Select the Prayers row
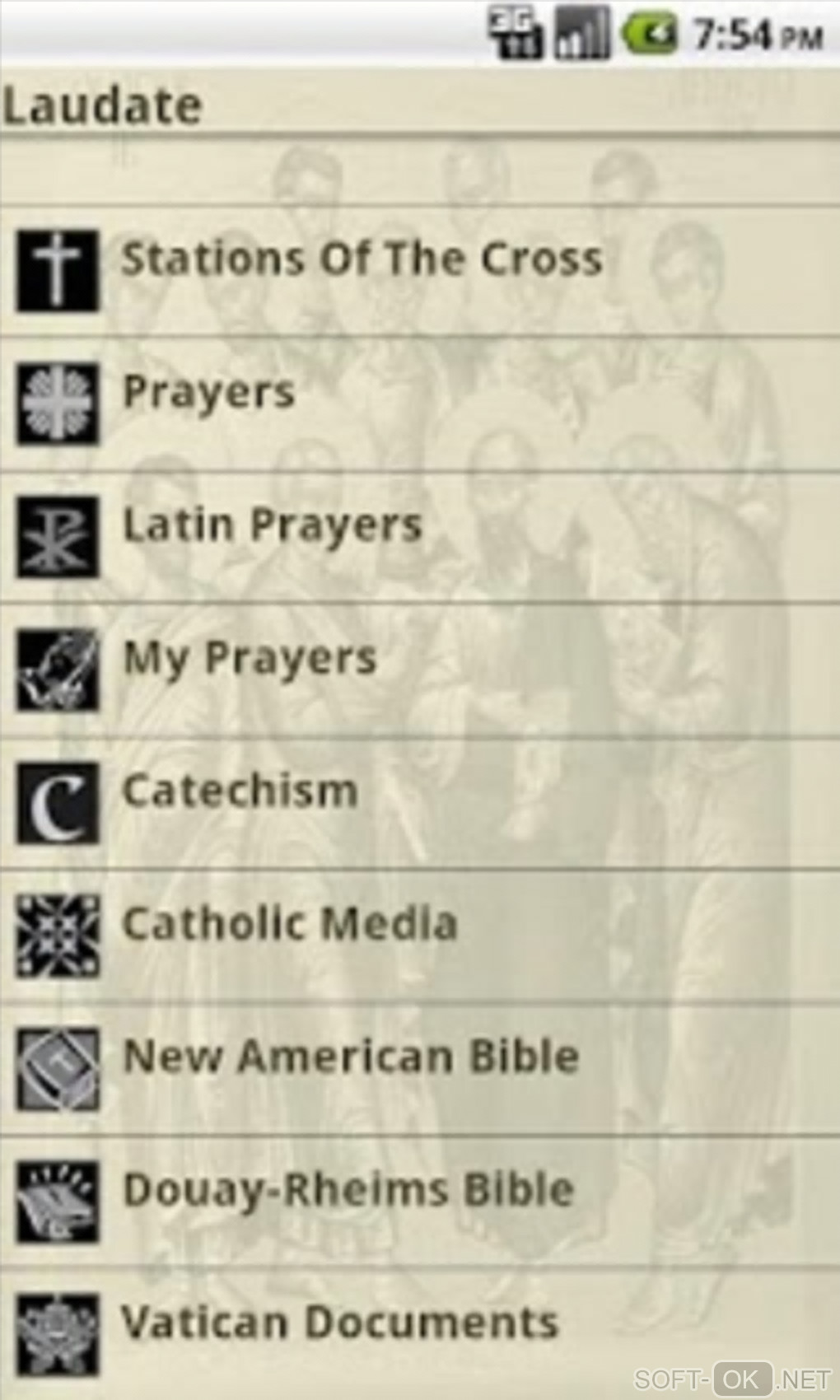 [208, 393]
